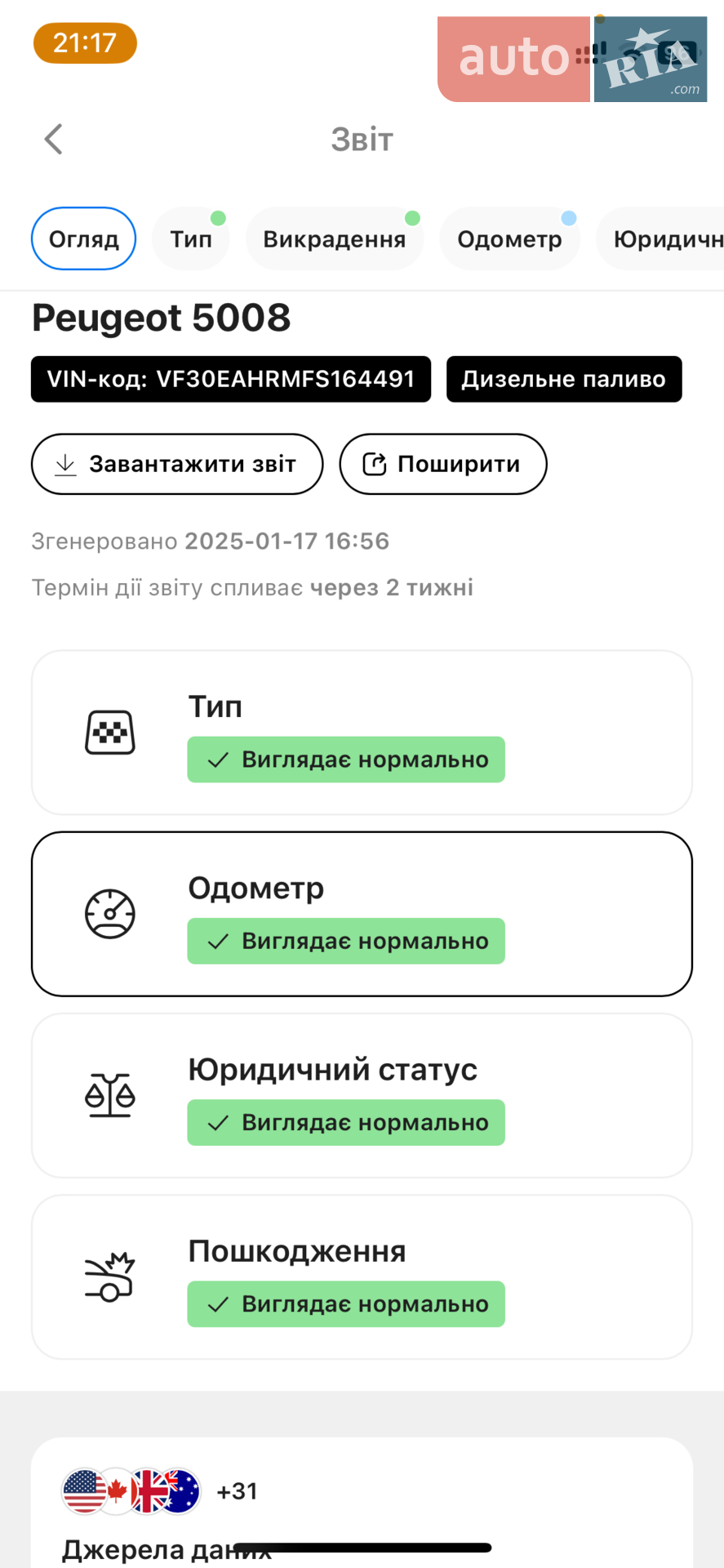Open the Одометр check card
Screen dimensions: 724x1568
[362, 914]
